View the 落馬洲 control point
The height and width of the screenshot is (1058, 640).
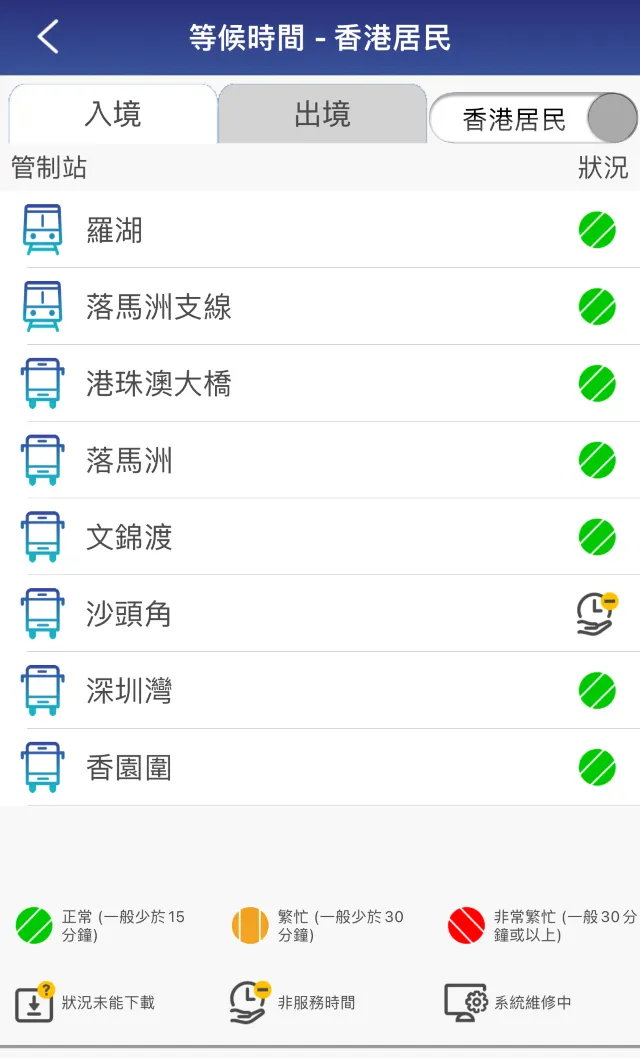pos(320,461)
